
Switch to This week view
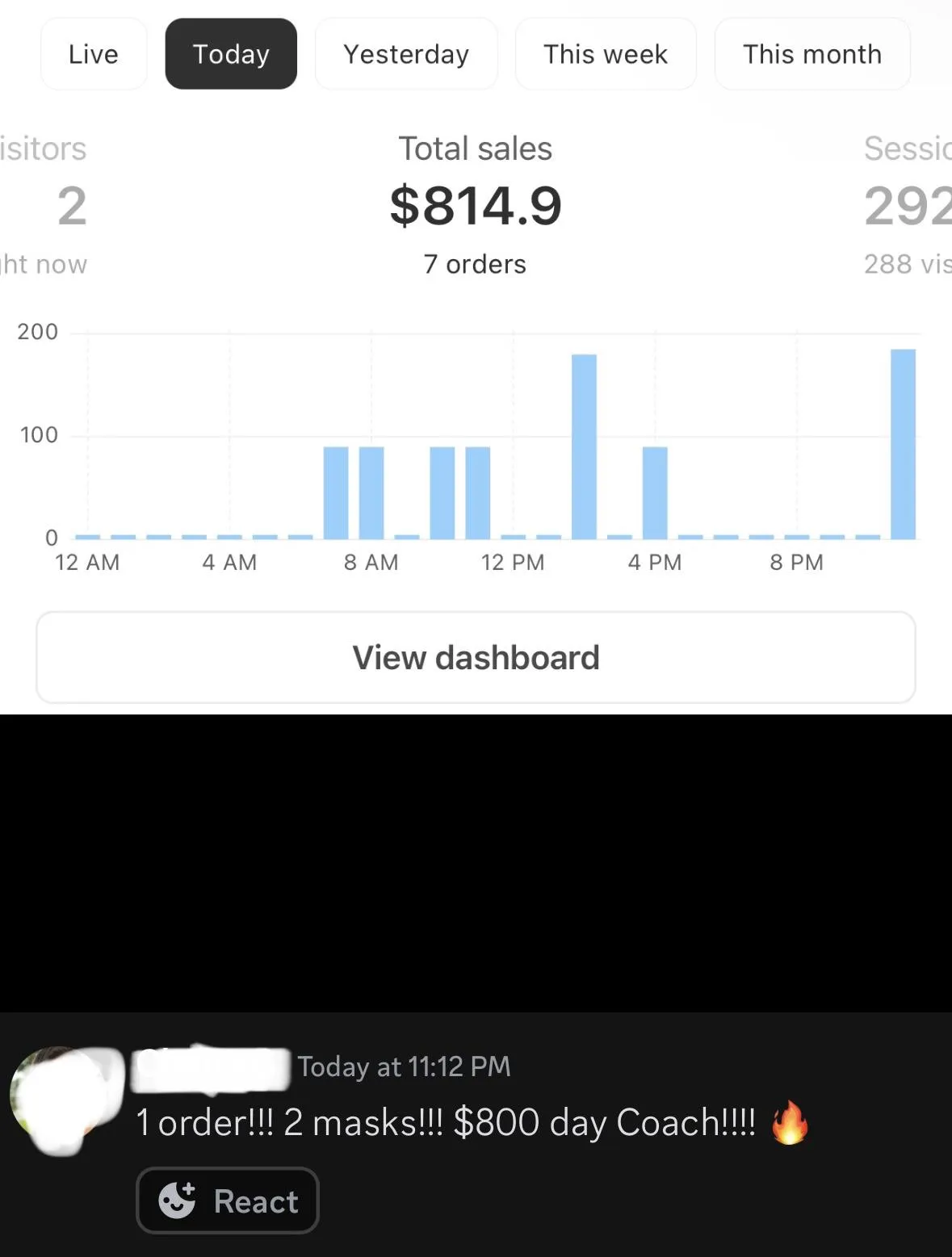pyautogui.click(x=606, y=54)
